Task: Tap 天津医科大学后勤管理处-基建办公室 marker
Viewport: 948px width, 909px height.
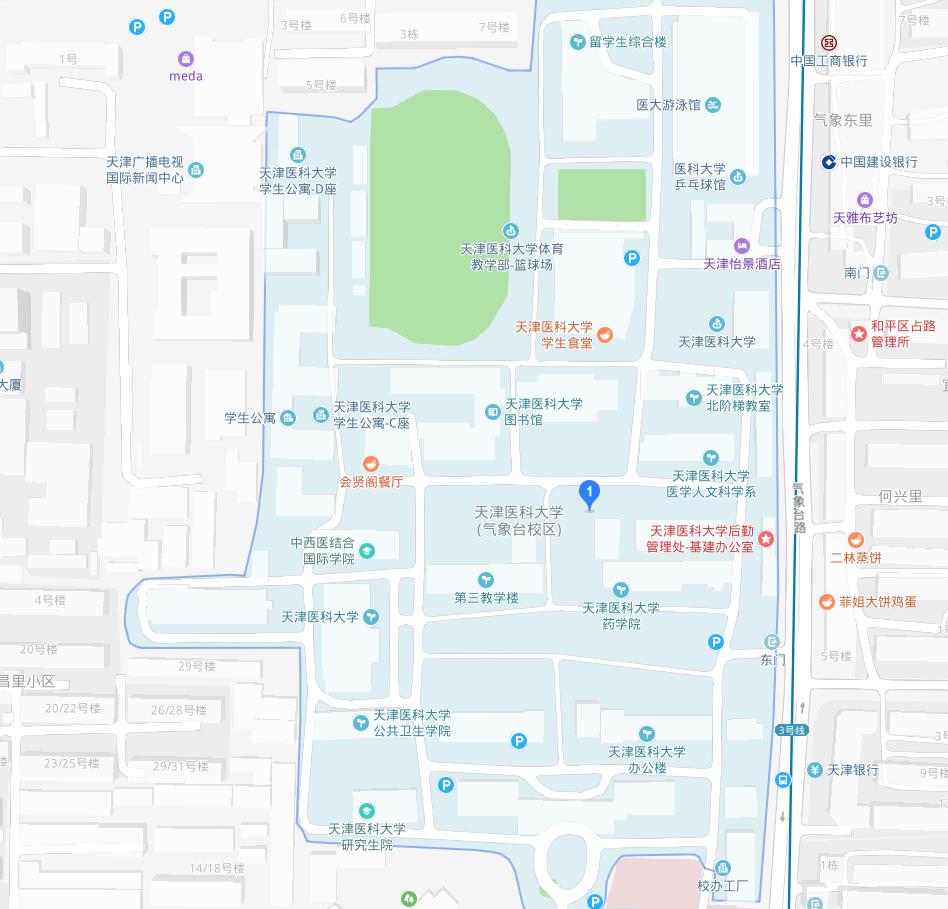Action: click(x=766, y=539)
